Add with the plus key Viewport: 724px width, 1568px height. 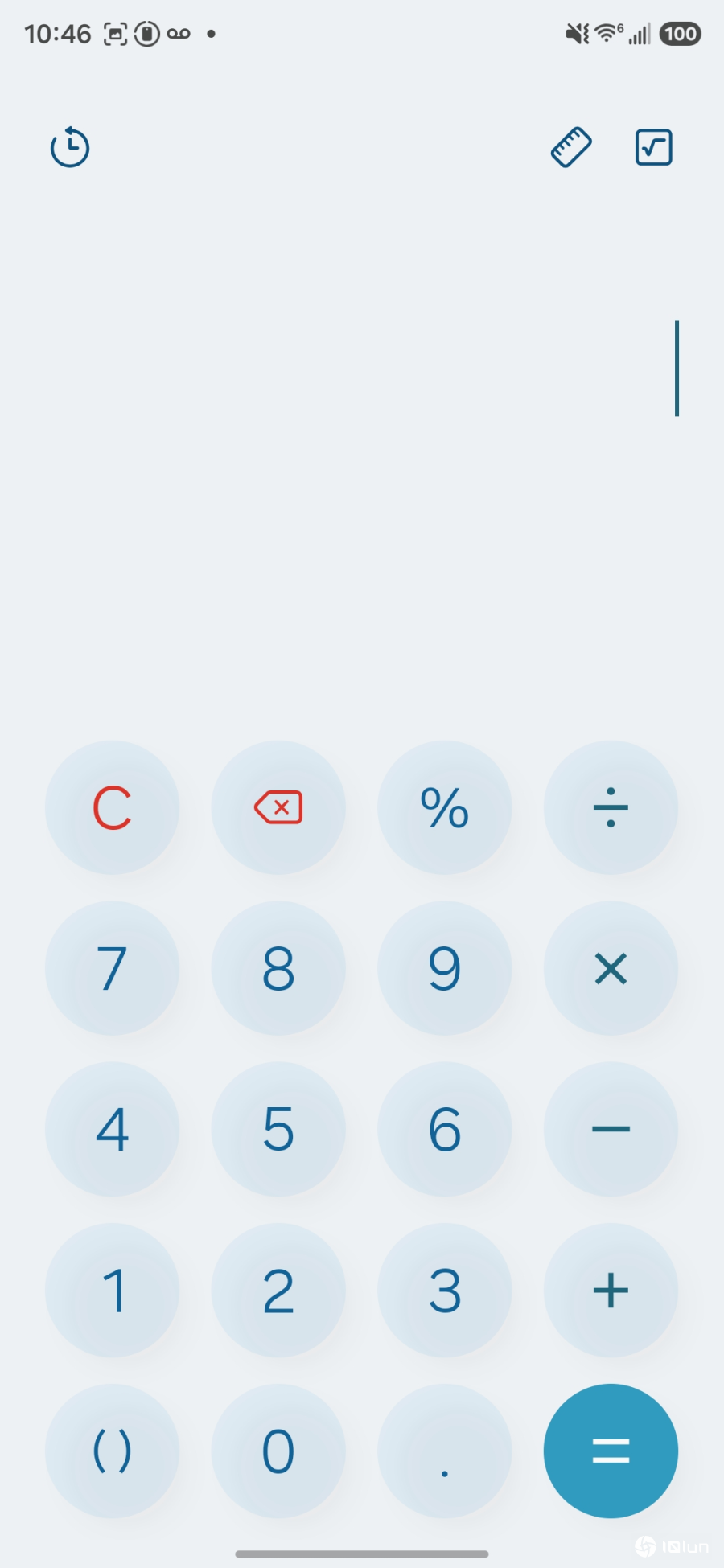tap(611, 1291)
